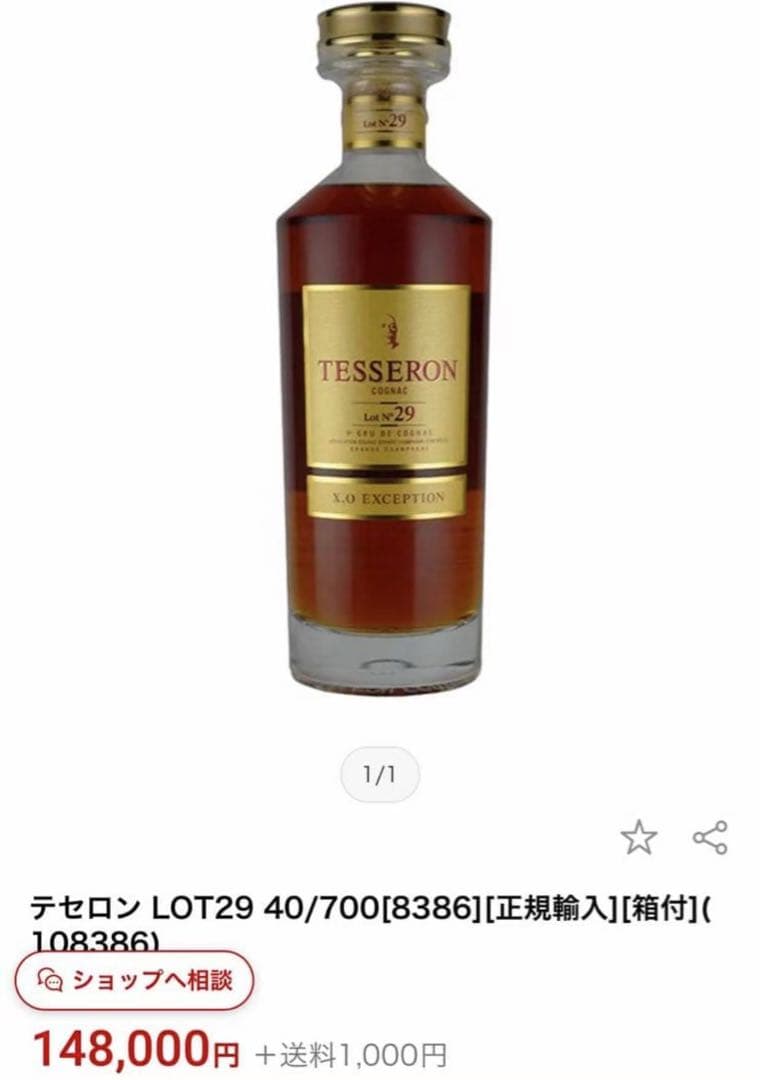This screenshot has width=761, height=1080.
Task: Open the Tesseron LOT29 product photo
Action: (x=383, y=350)
